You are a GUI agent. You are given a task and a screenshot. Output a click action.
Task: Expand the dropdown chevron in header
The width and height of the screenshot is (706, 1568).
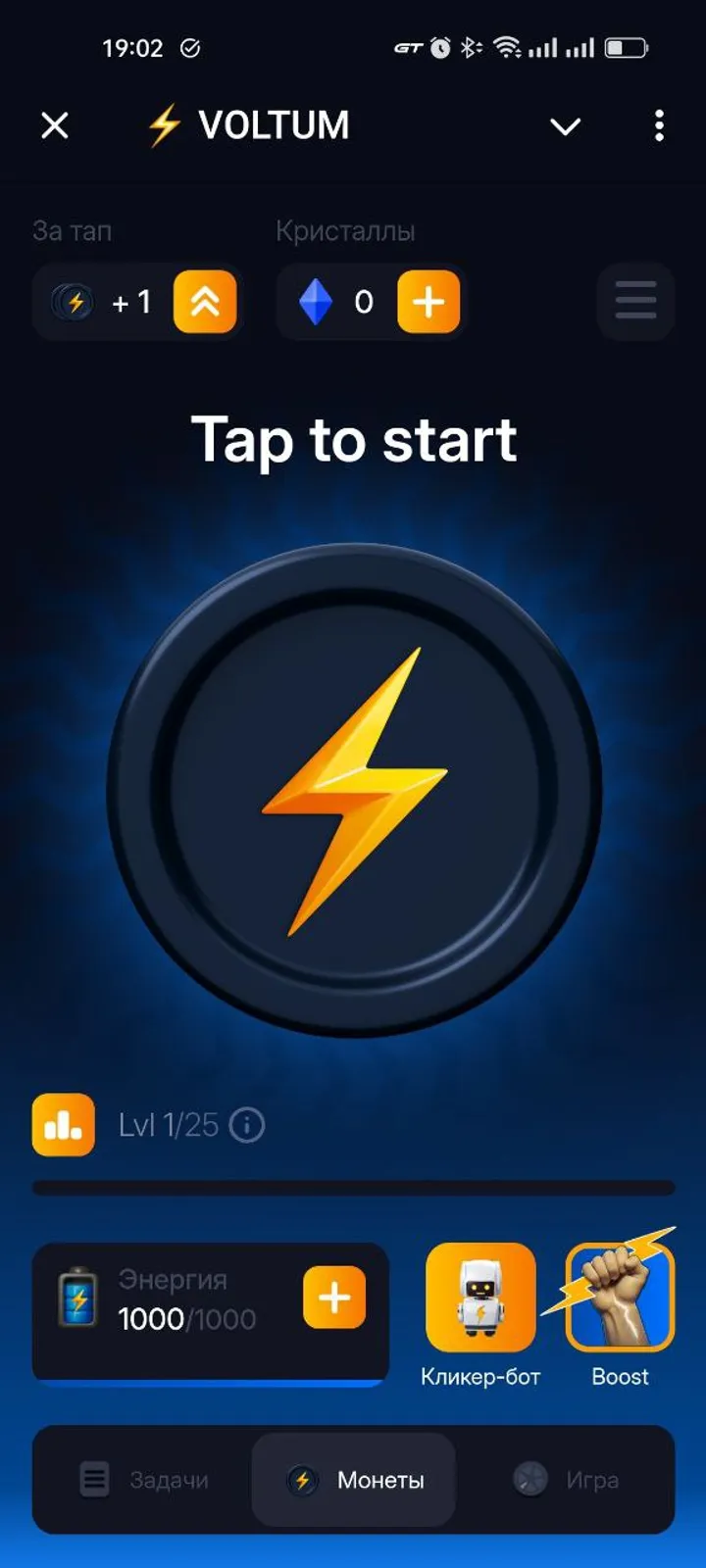[565, 126]
